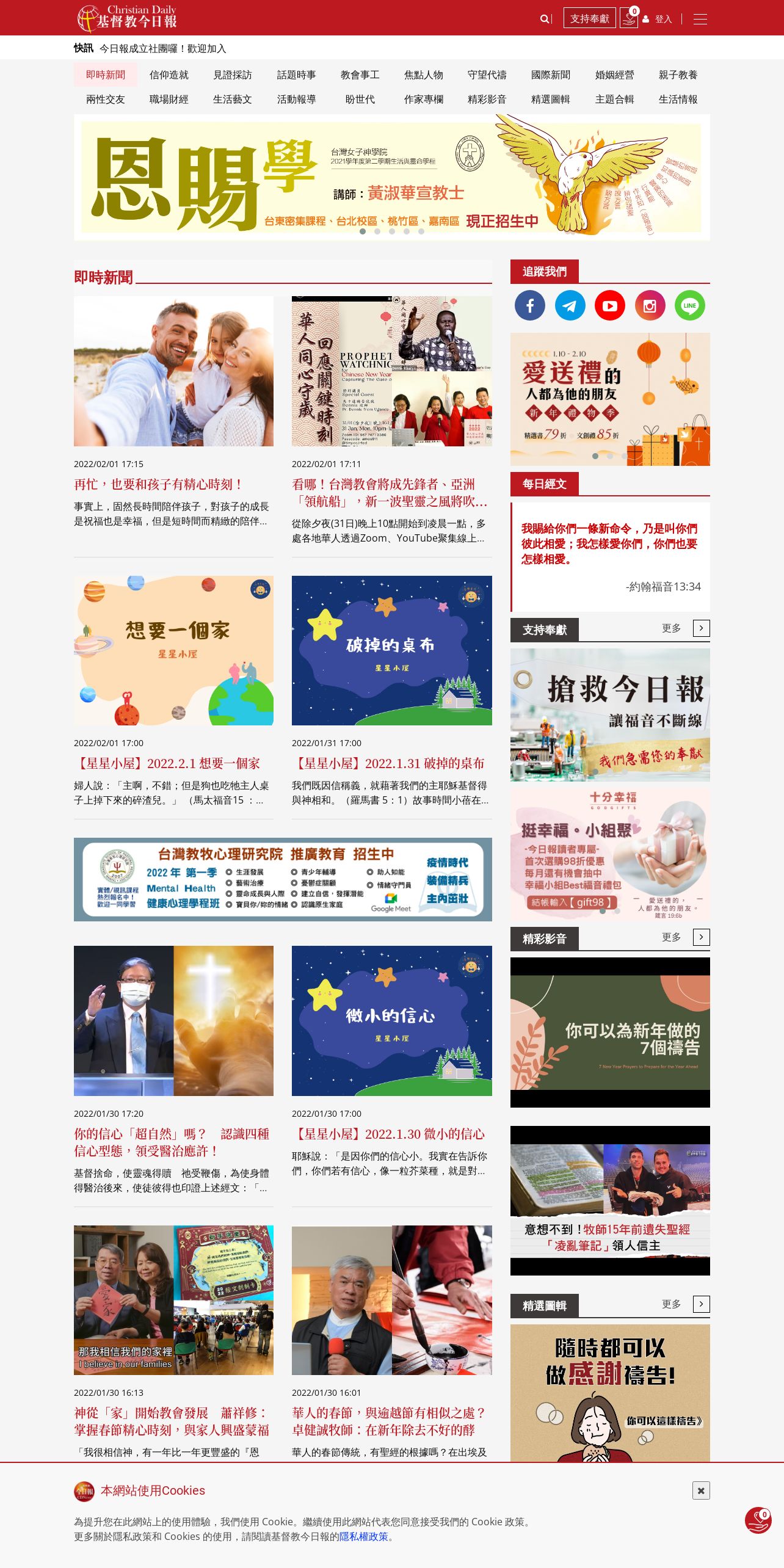The width and height of the screenshot is (784, 1568).
Task: Switch to the 信仰造就 category
Action: pos(169,74)
